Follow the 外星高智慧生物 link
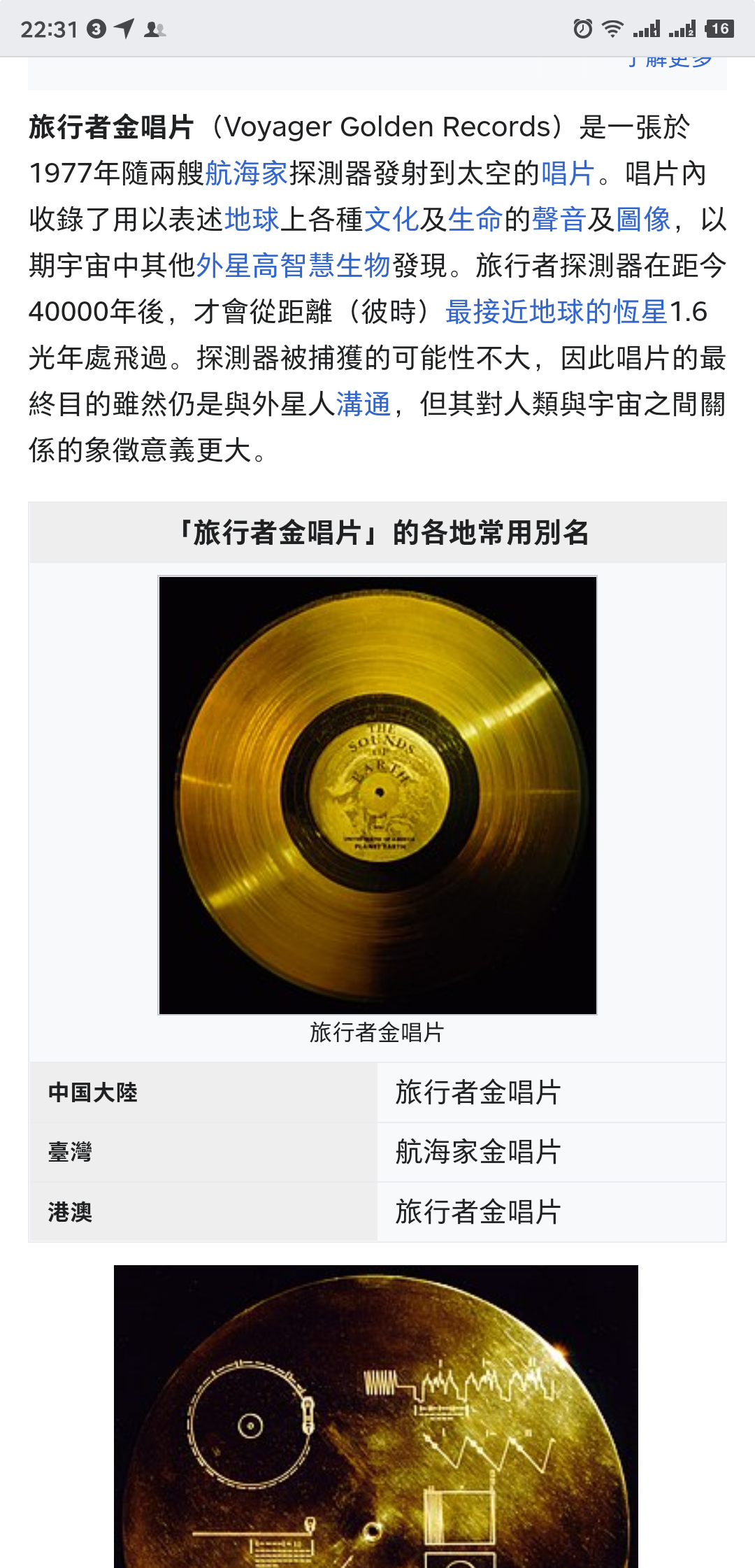 (293, 266)
